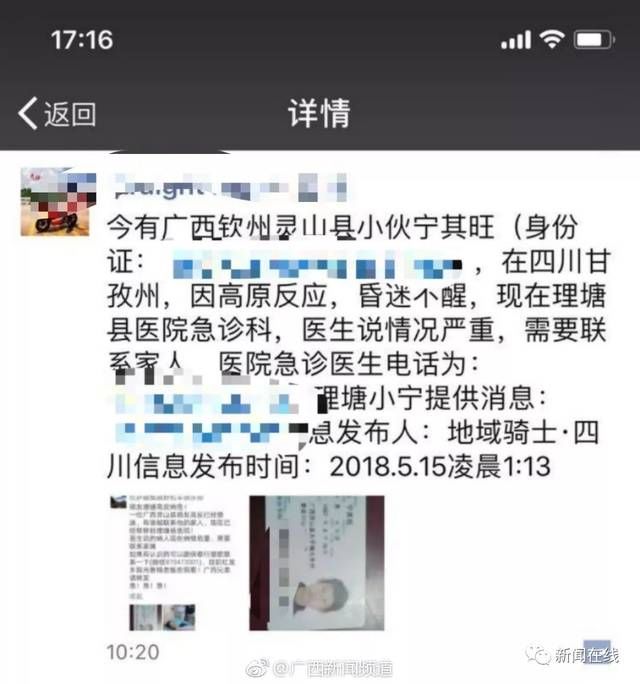640x684 pixels.
Task: Open the poster's profile avatar
Action: pos(57,202)
